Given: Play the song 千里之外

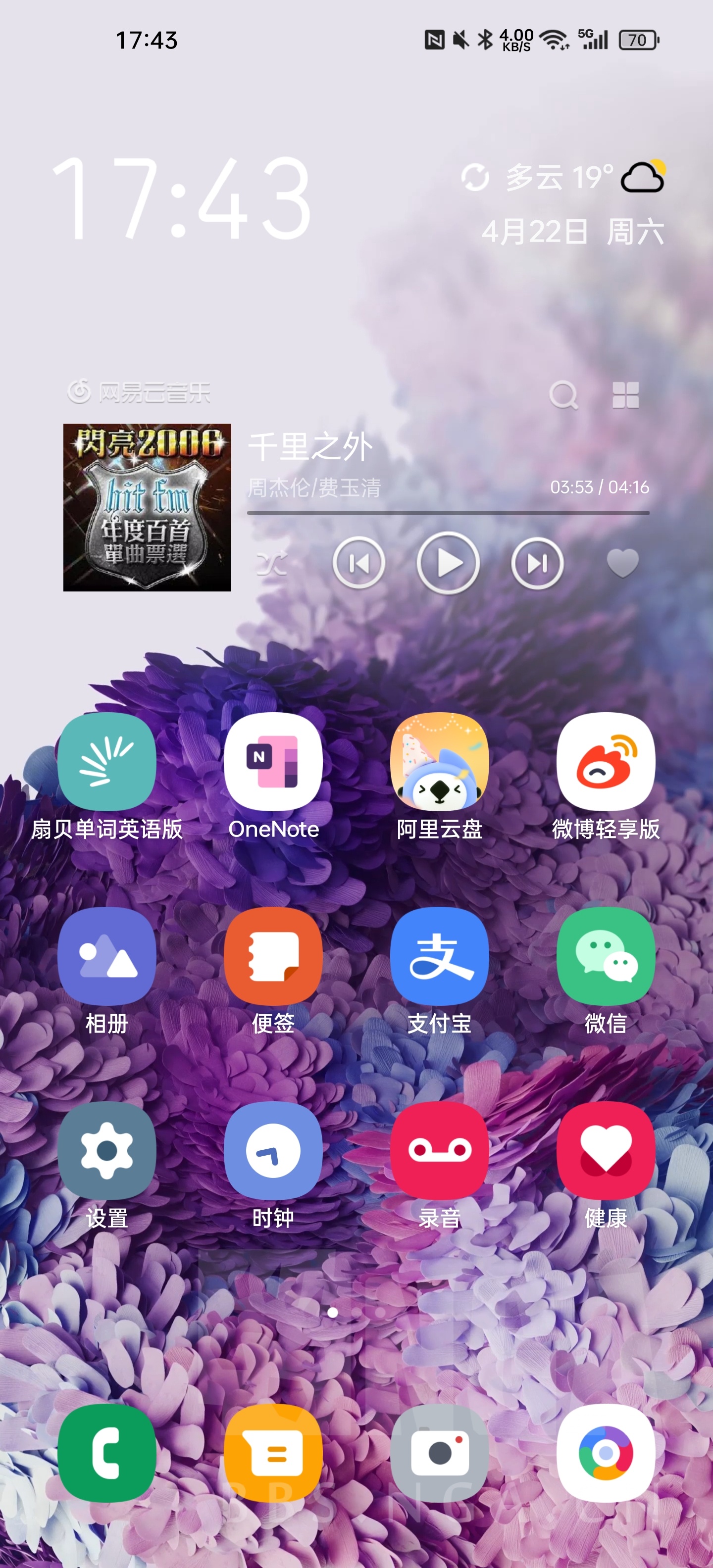Looking at the screenshot, I should [448, 563].
